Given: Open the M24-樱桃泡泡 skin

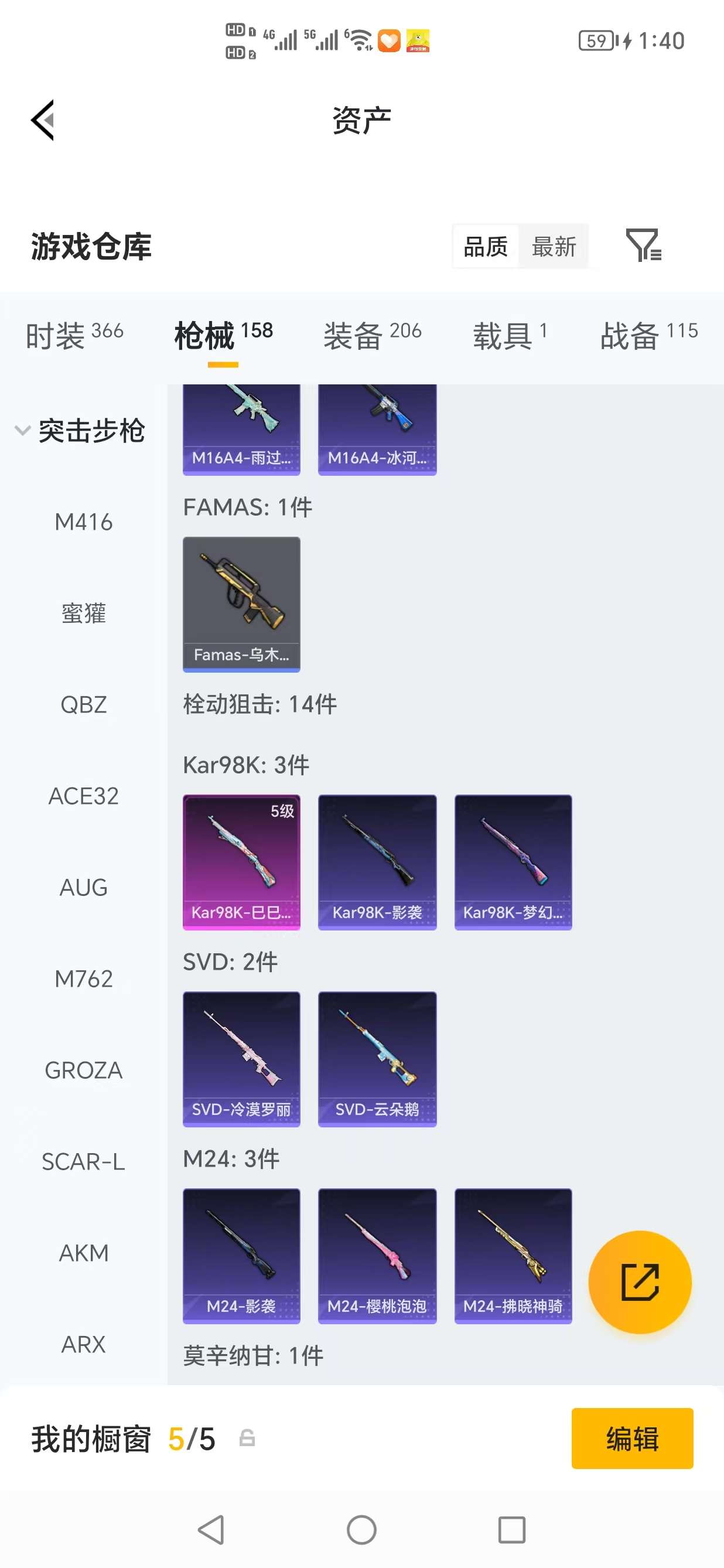Looking at the screenshot, I should click(x=377, y=1255).
